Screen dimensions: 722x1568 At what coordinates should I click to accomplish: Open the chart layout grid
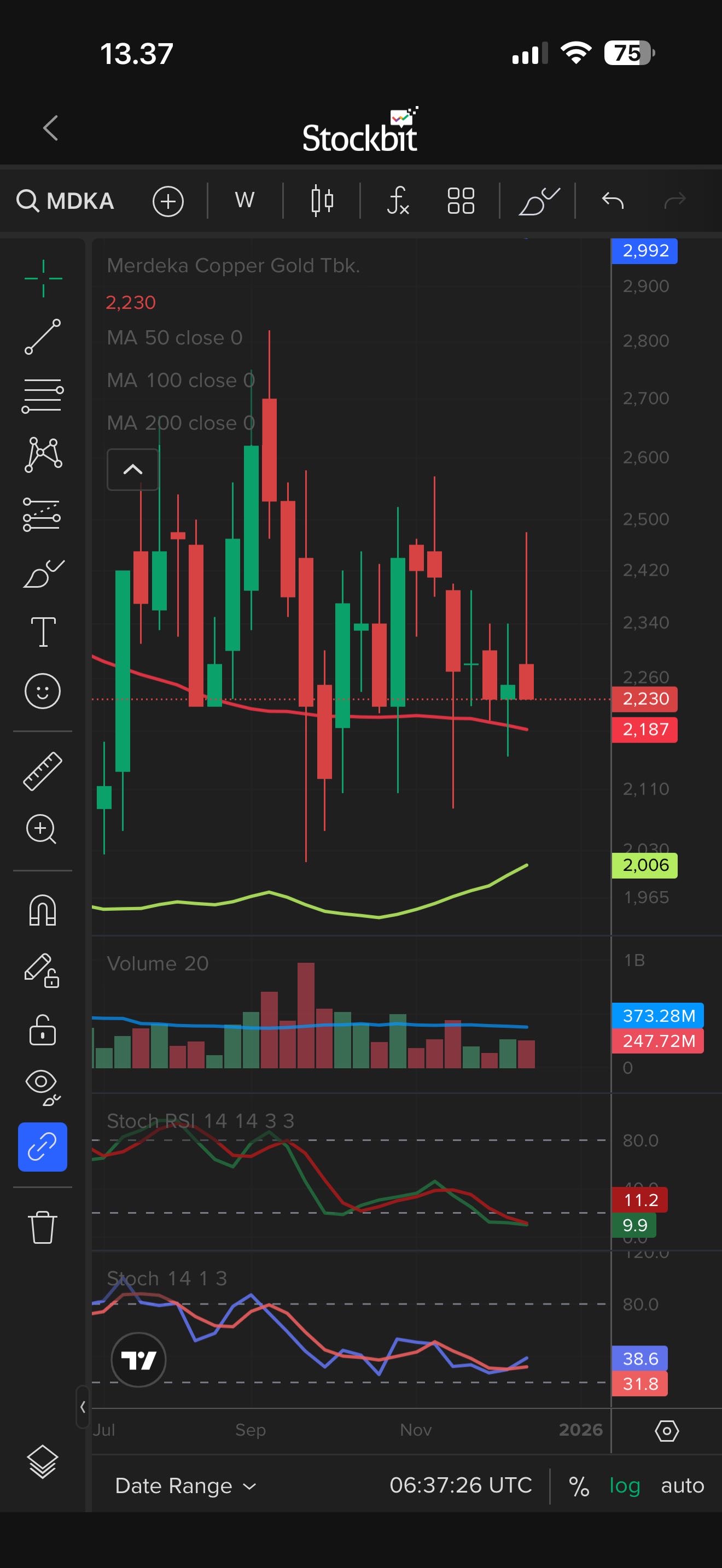click(461, 200)
